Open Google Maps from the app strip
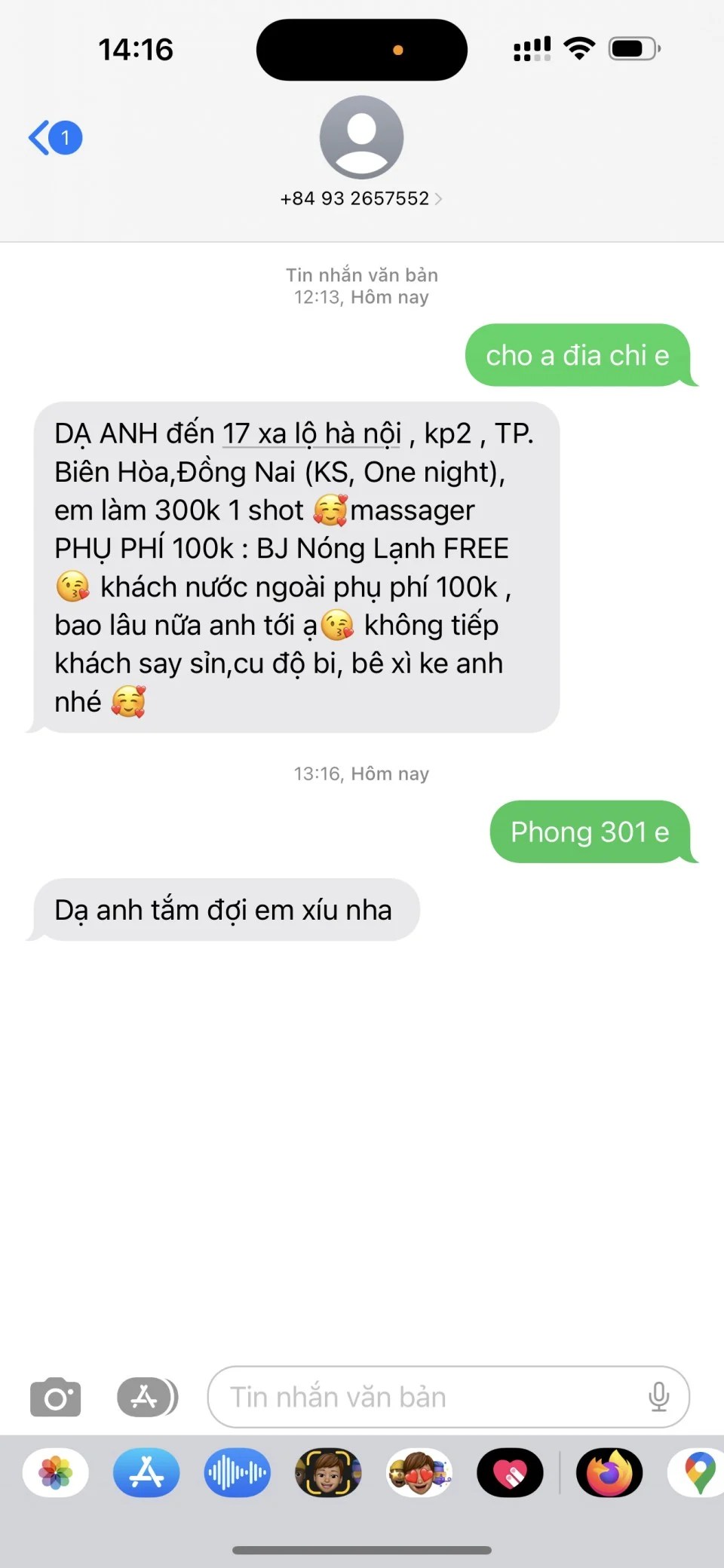The width and height of the screenshot is (724, 1568). 698,1472
